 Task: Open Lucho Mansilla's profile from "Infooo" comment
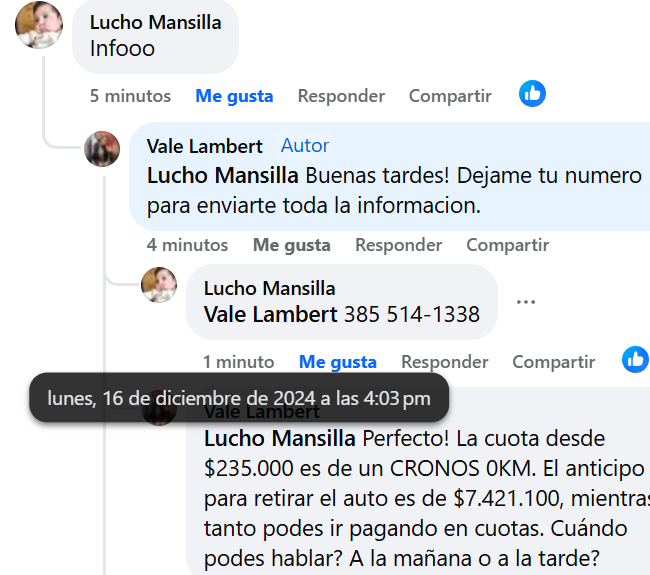pos(156,22)
